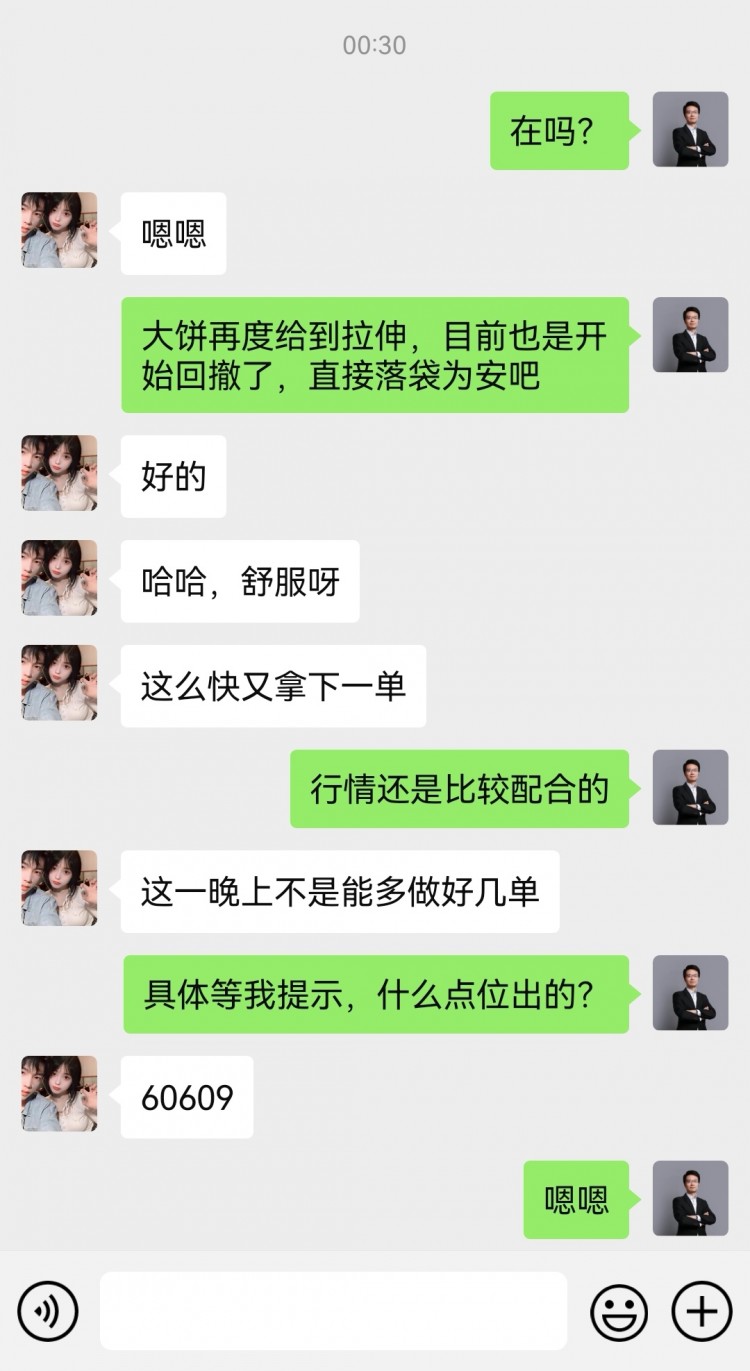Tap the 00:30 timestamp label
Screen dimensions: 750x1371
[x=374, y=45]
